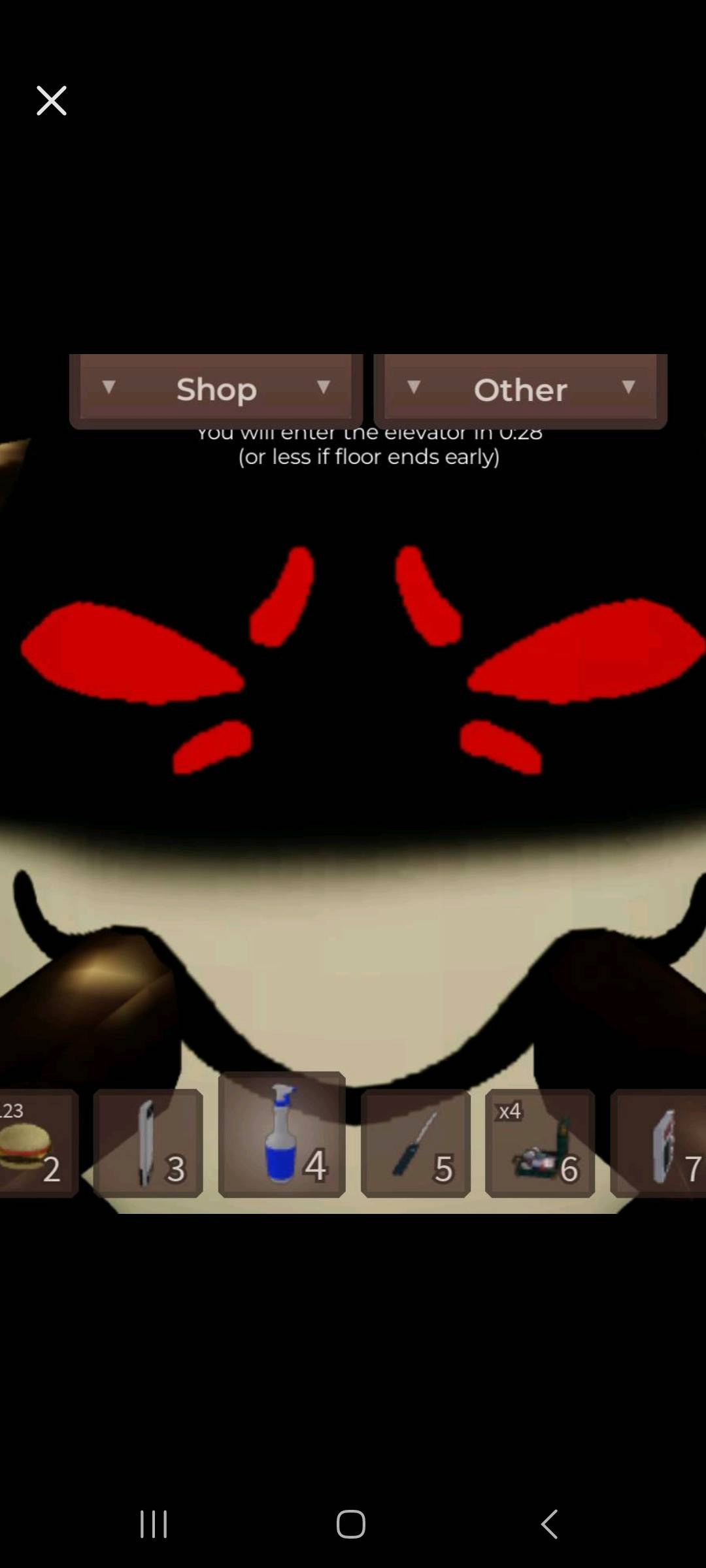Expand the Shop dropdown
This screenshot has height=1568, width=706.
216,389
